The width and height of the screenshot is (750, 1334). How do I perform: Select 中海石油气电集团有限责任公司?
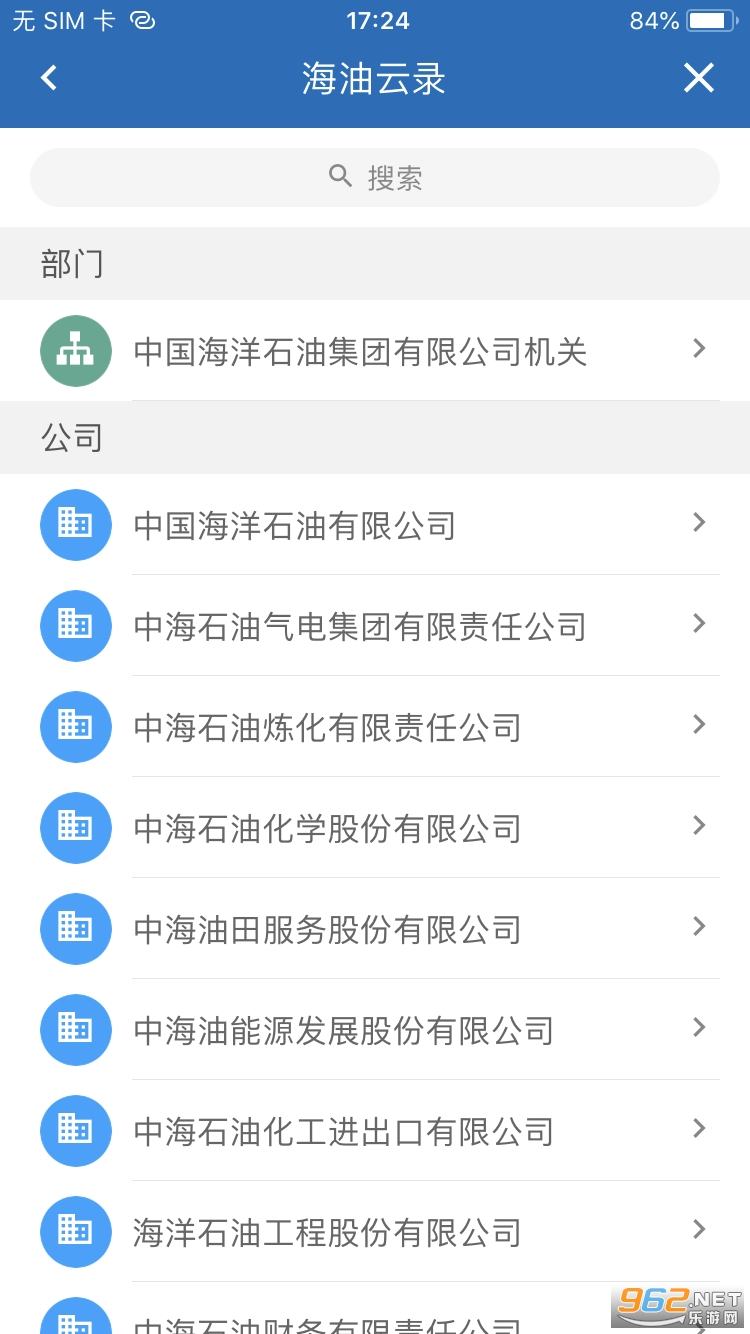[x=375, y=626]
